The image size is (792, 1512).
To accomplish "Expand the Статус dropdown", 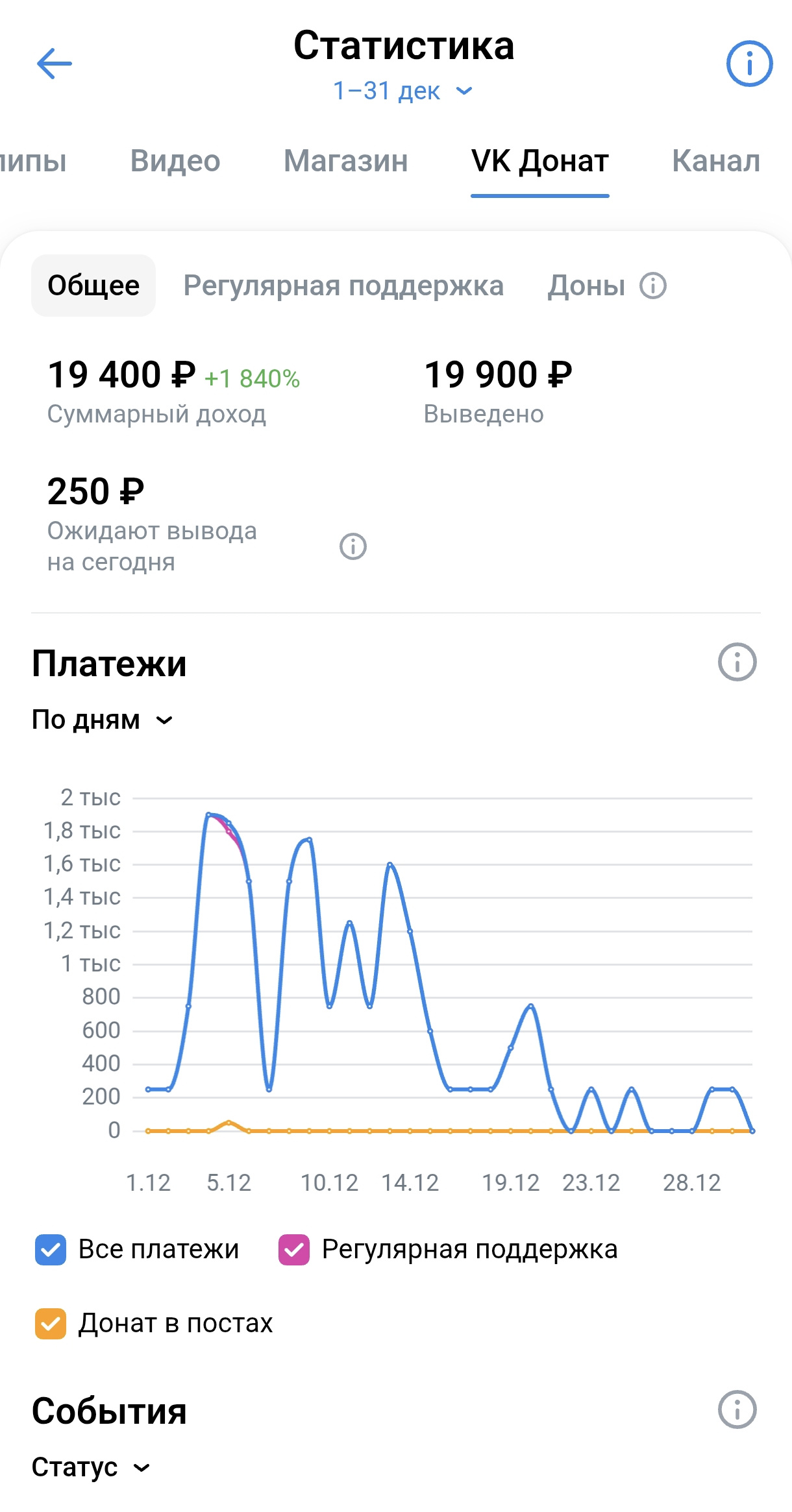I will [91, 1467].
